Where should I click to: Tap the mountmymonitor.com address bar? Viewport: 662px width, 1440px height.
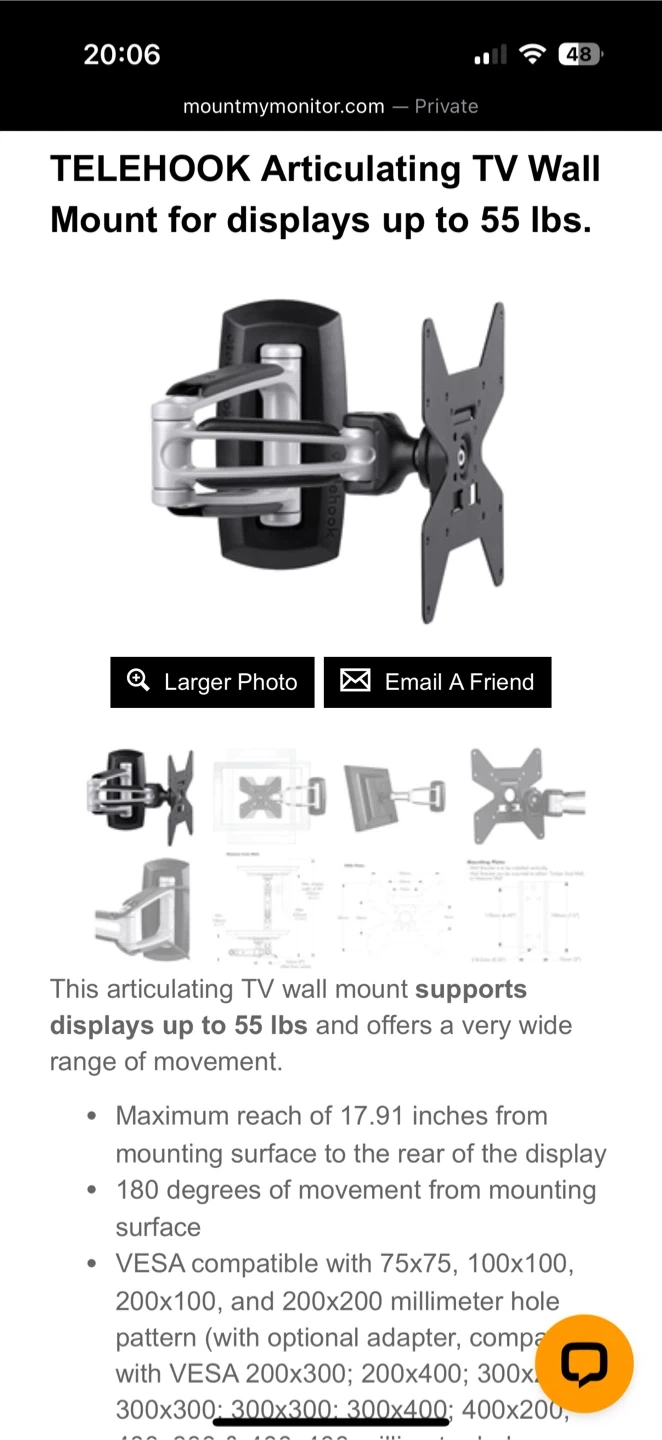pos(331,106)
